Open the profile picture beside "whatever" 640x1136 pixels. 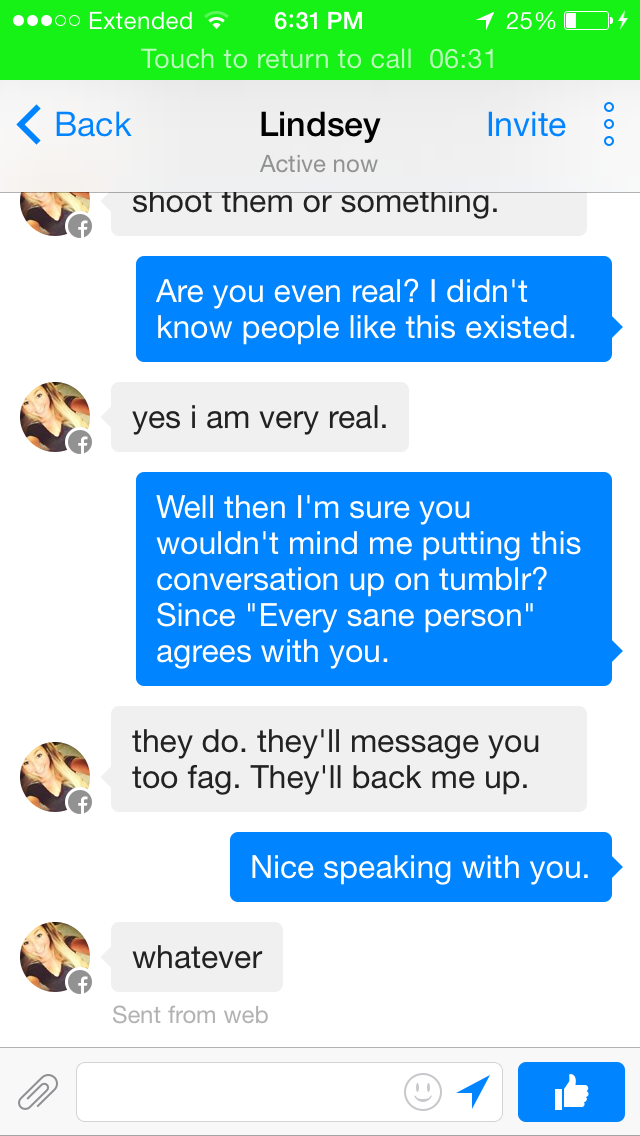coord(55,957)
